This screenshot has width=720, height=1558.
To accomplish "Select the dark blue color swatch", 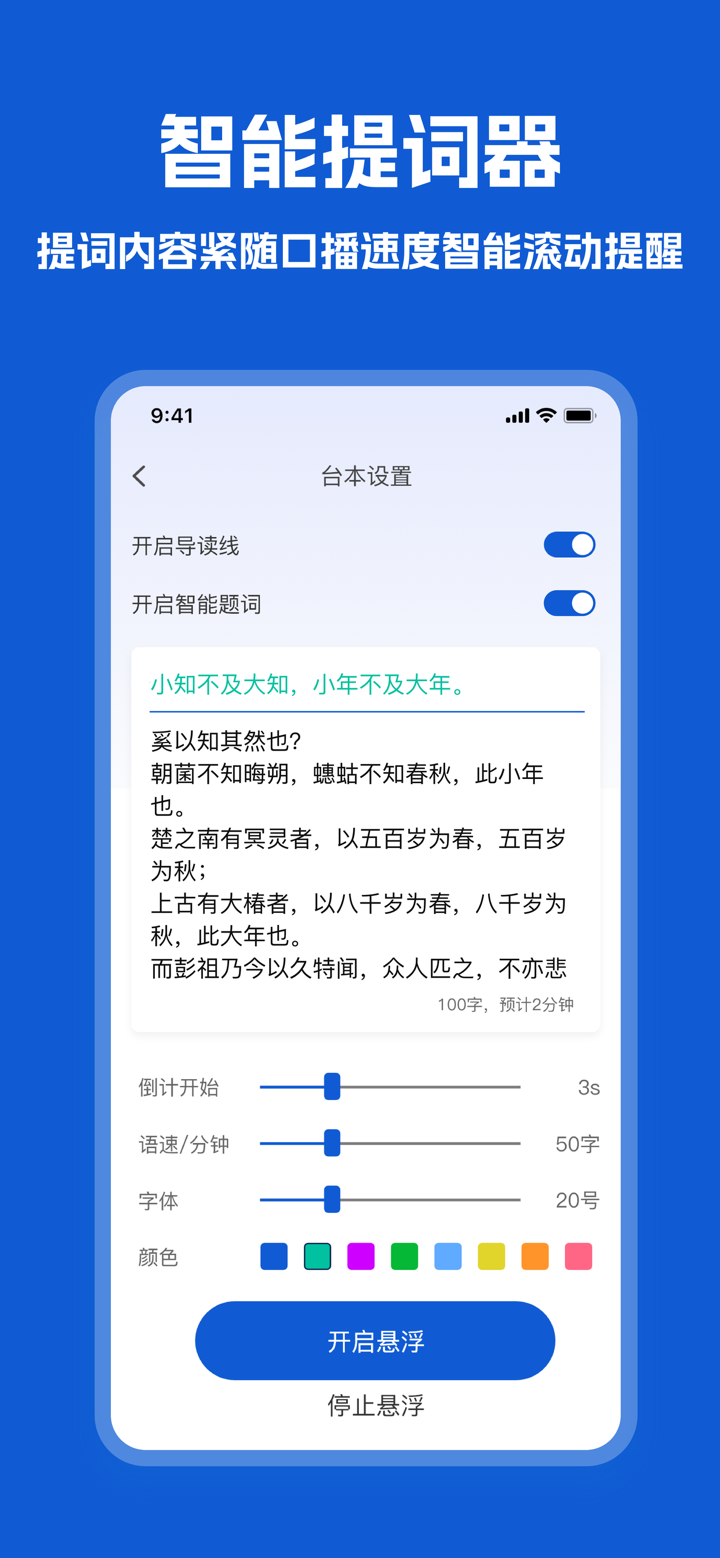I will (x=273, y=1256).
